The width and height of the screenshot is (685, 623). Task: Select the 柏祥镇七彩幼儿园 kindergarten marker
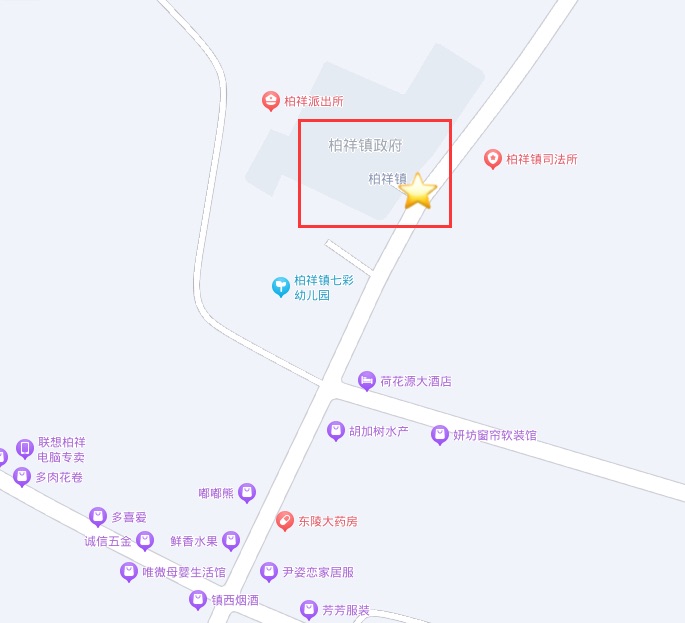281,287
